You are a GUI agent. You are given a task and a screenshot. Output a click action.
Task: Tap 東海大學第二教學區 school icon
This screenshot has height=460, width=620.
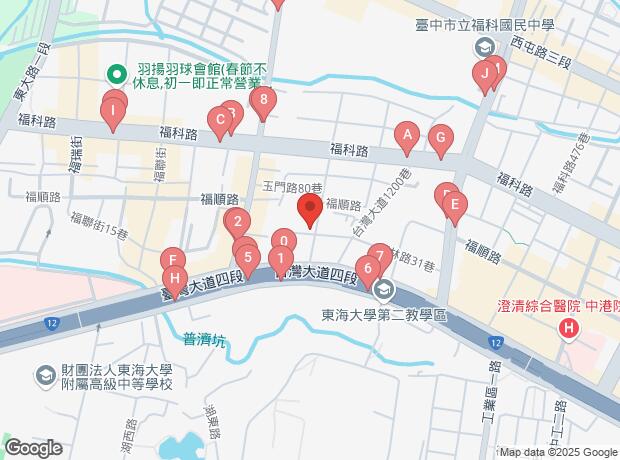pyautogui.click(x=384, y=290)
